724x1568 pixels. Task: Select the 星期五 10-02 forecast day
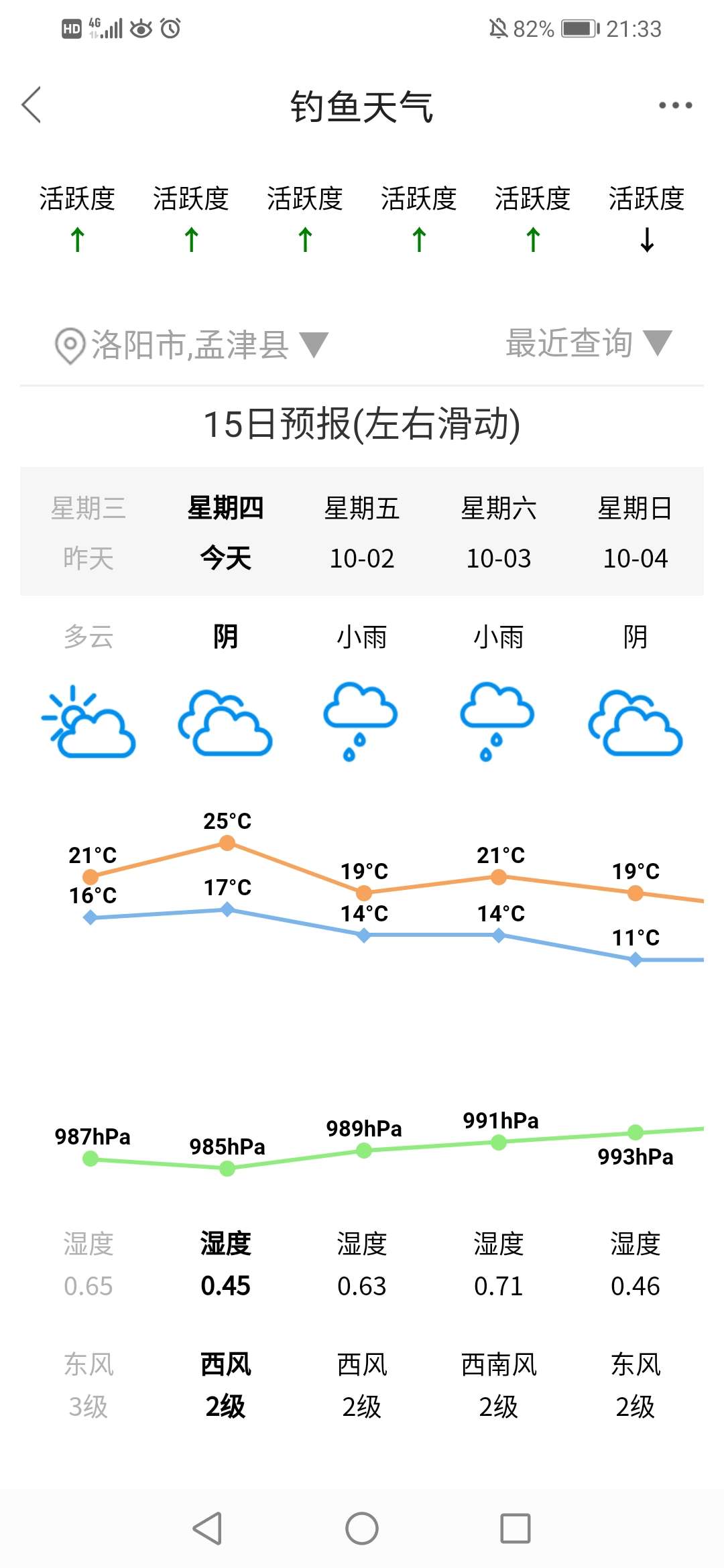(x=362, y=532)
